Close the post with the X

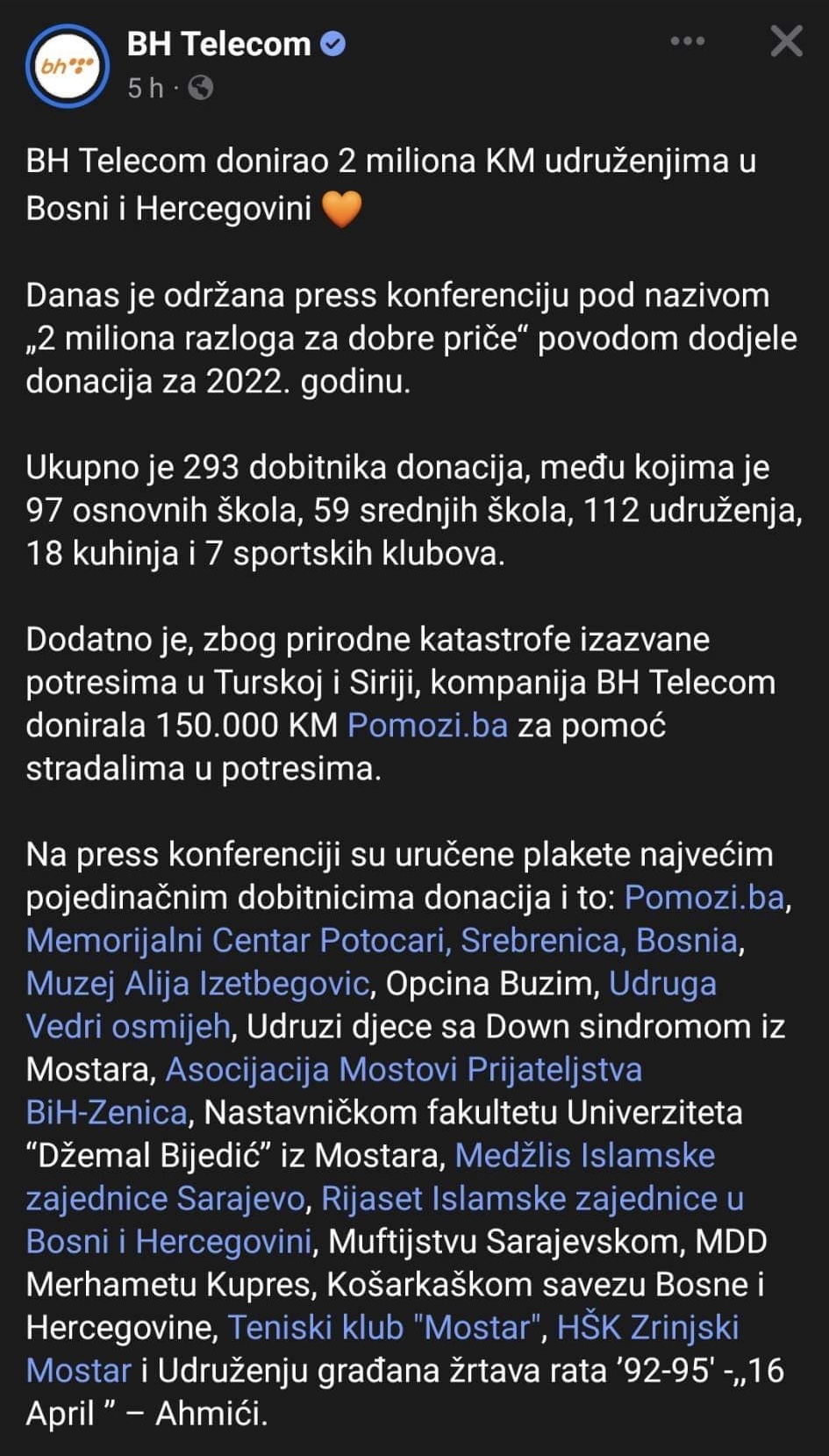tap(786, 41)
